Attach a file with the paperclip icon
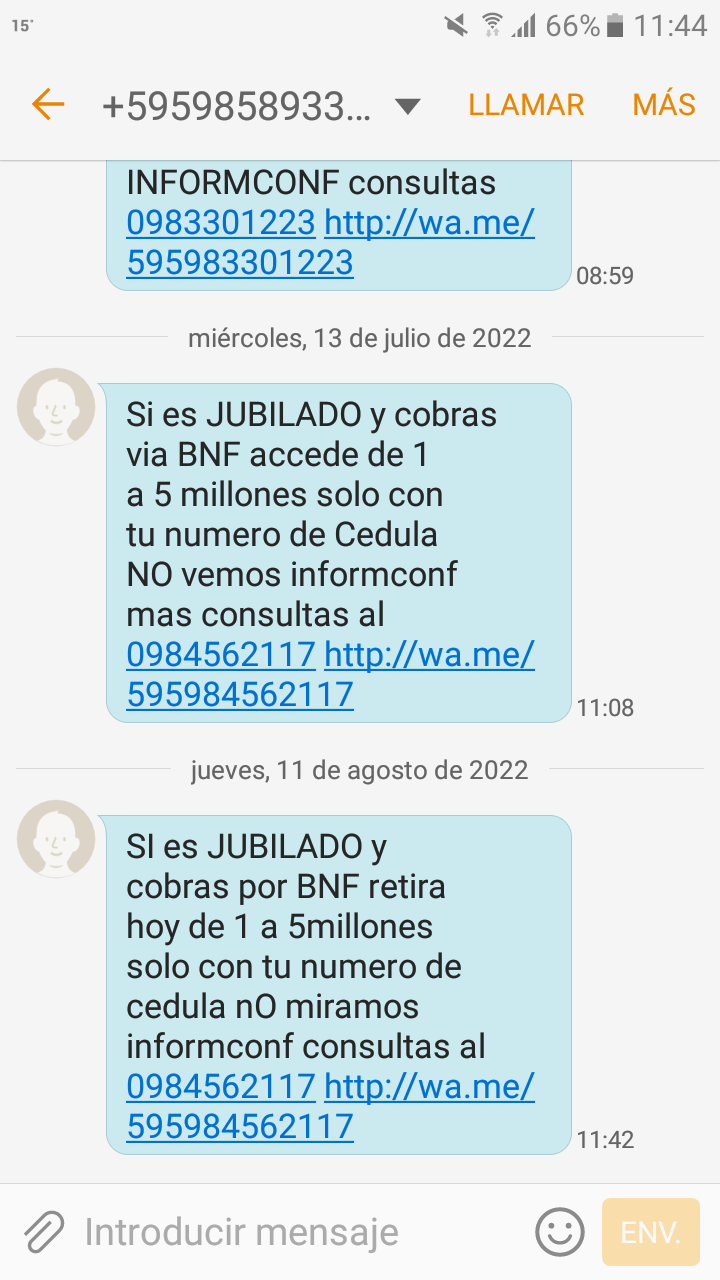Viewport: 720px width, 1280px height. point(44,1232)
